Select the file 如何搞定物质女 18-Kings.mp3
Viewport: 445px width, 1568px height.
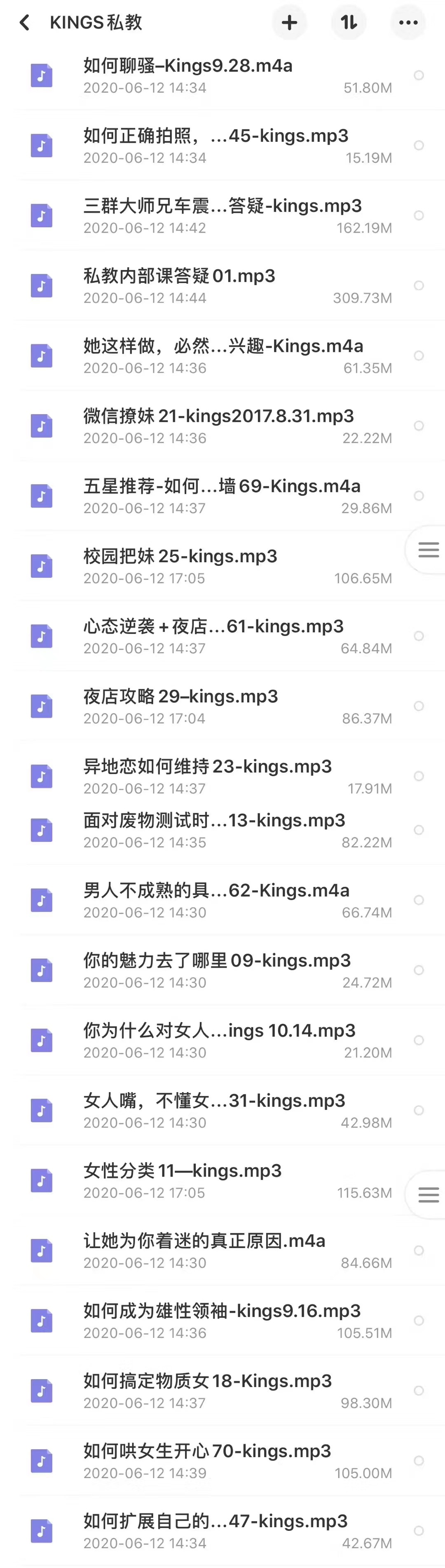419,1390
